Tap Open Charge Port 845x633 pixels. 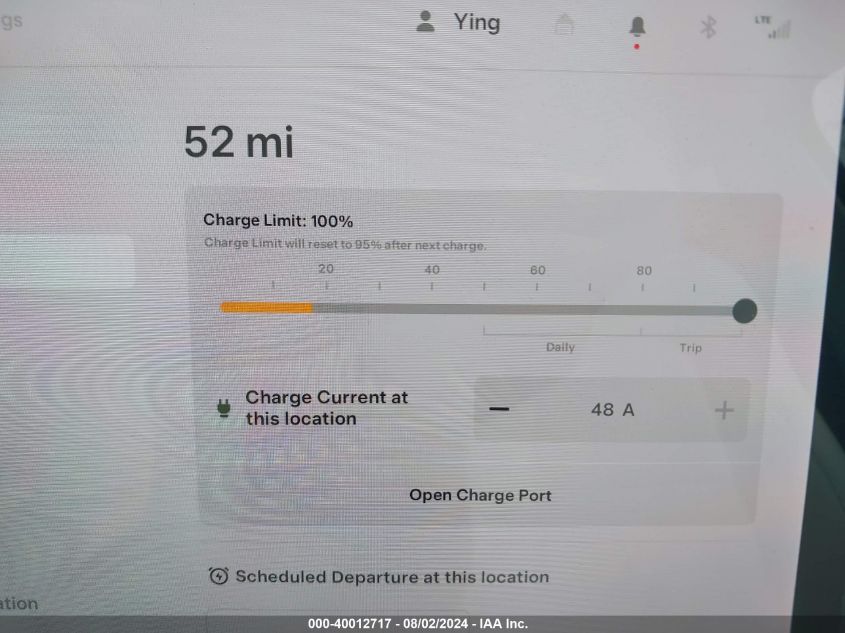pyautogui.click(x=480, y=495)
